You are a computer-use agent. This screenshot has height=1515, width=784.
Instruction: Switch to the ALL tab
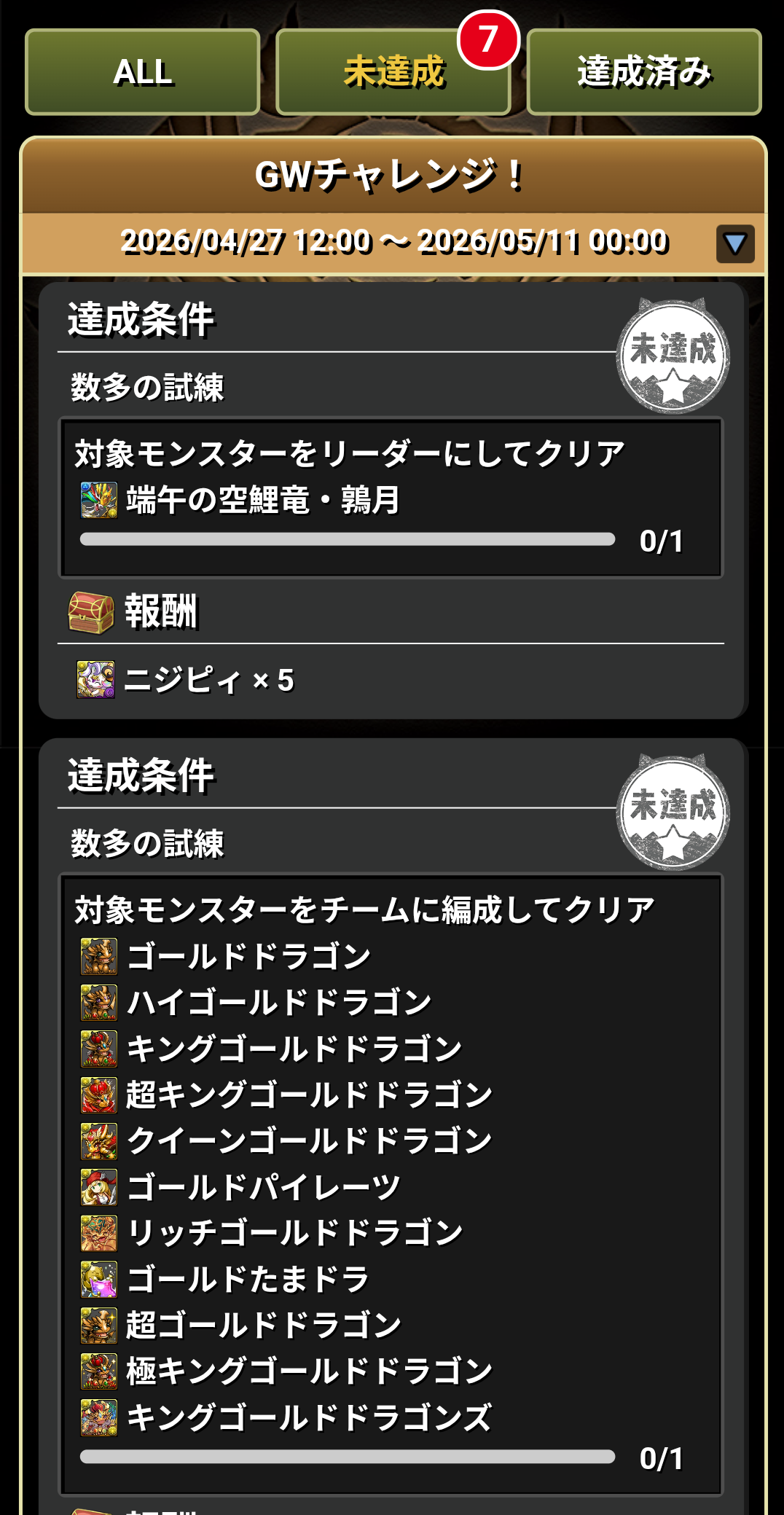click(x=143, y=72)
